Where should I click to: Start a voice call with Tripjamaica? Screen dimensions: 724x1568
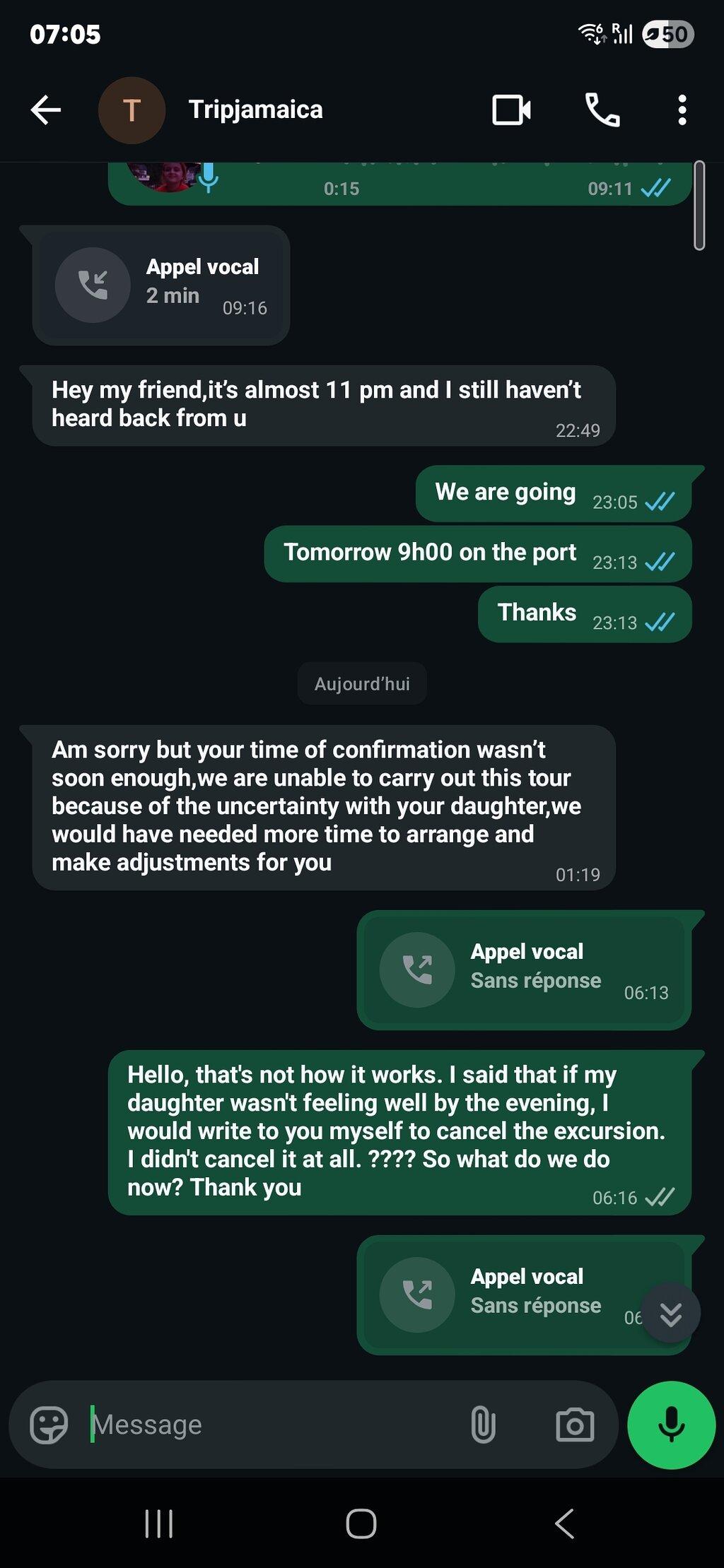click(x=602, y=110)
